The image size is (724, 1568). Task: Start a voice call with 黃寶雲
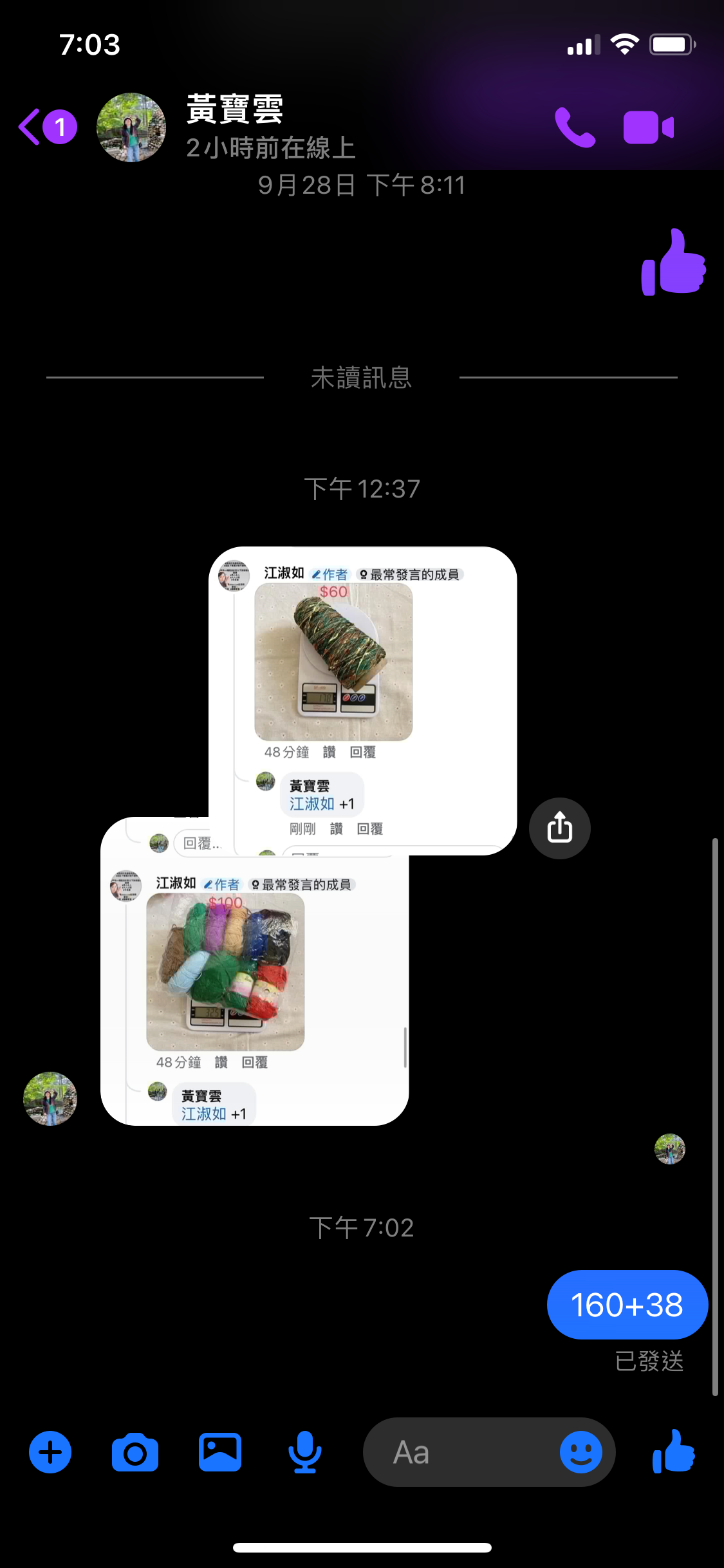pyautogui.click(x=575, y=126)
